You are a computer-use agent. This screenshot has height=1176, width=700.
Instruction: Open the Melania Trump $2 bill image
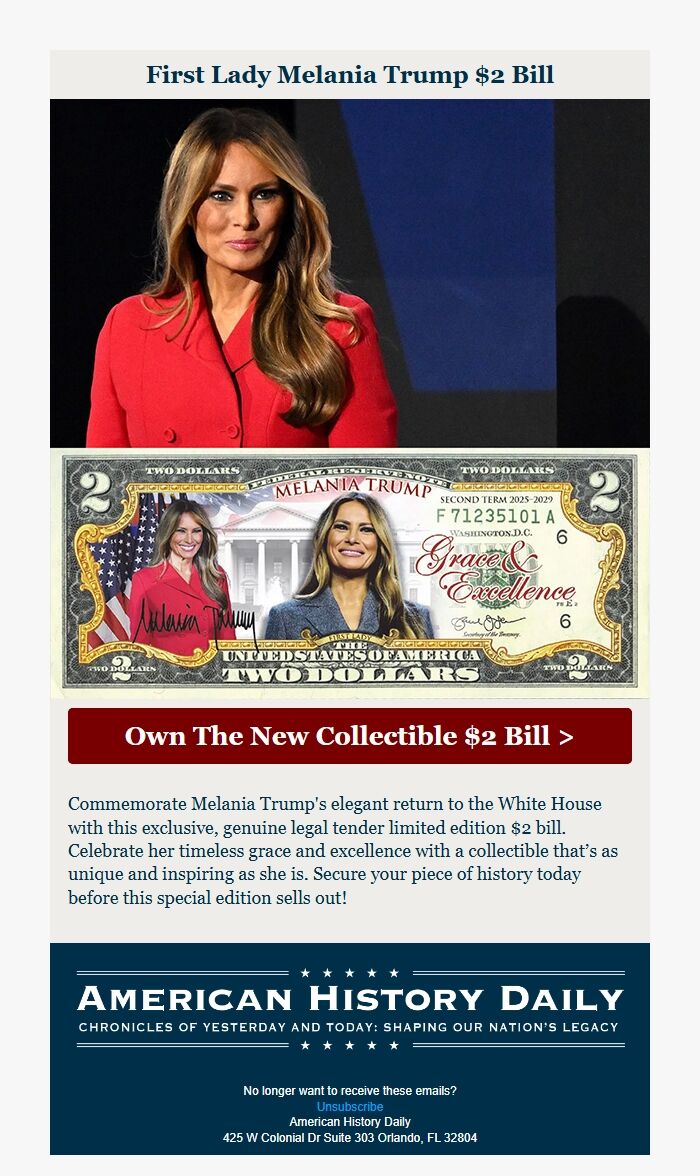click(349, 572)
